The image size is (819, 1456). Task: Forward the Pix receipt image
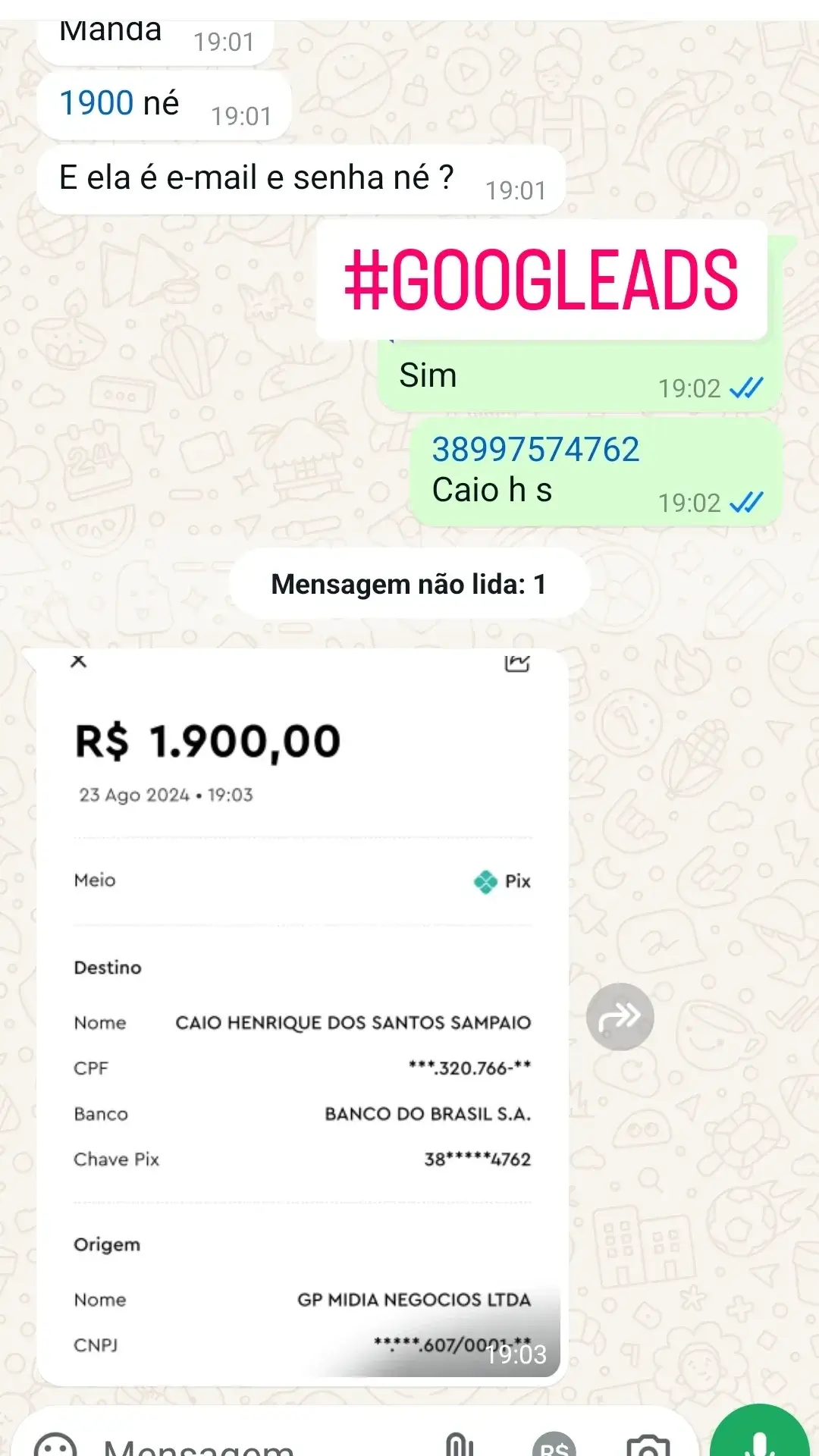[x=620, y=1016]
